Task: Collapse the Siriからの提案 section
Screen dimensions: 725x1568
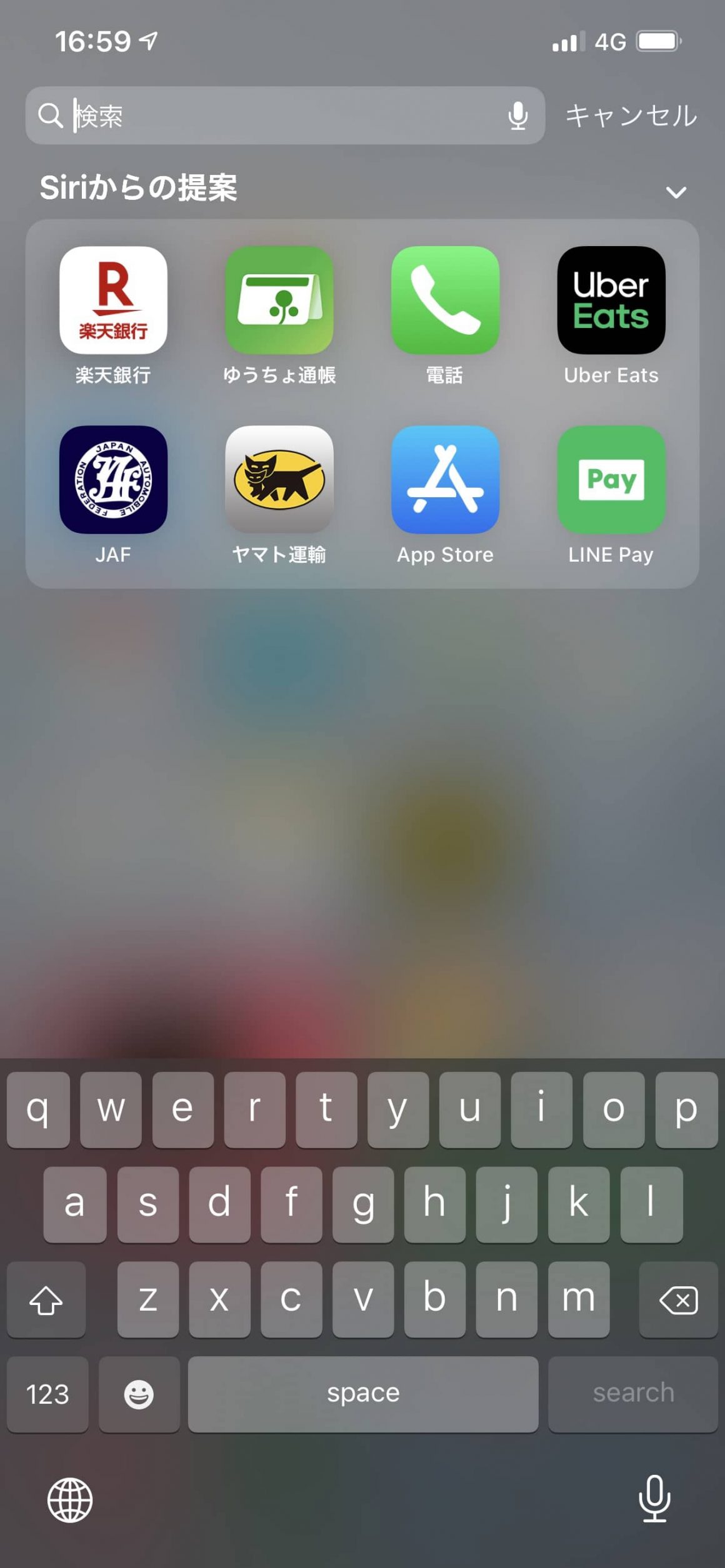Action: pos(676,192)
